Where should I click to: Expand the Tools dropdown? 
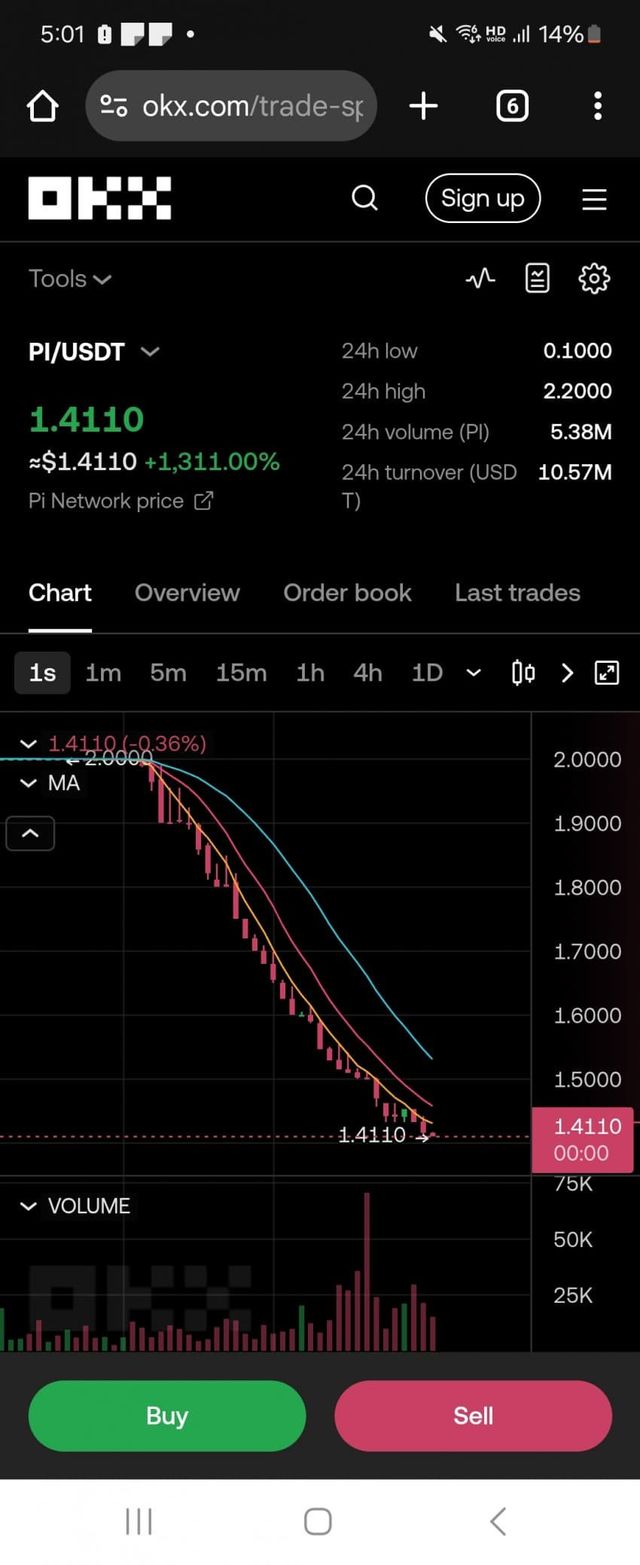[69, 279]
